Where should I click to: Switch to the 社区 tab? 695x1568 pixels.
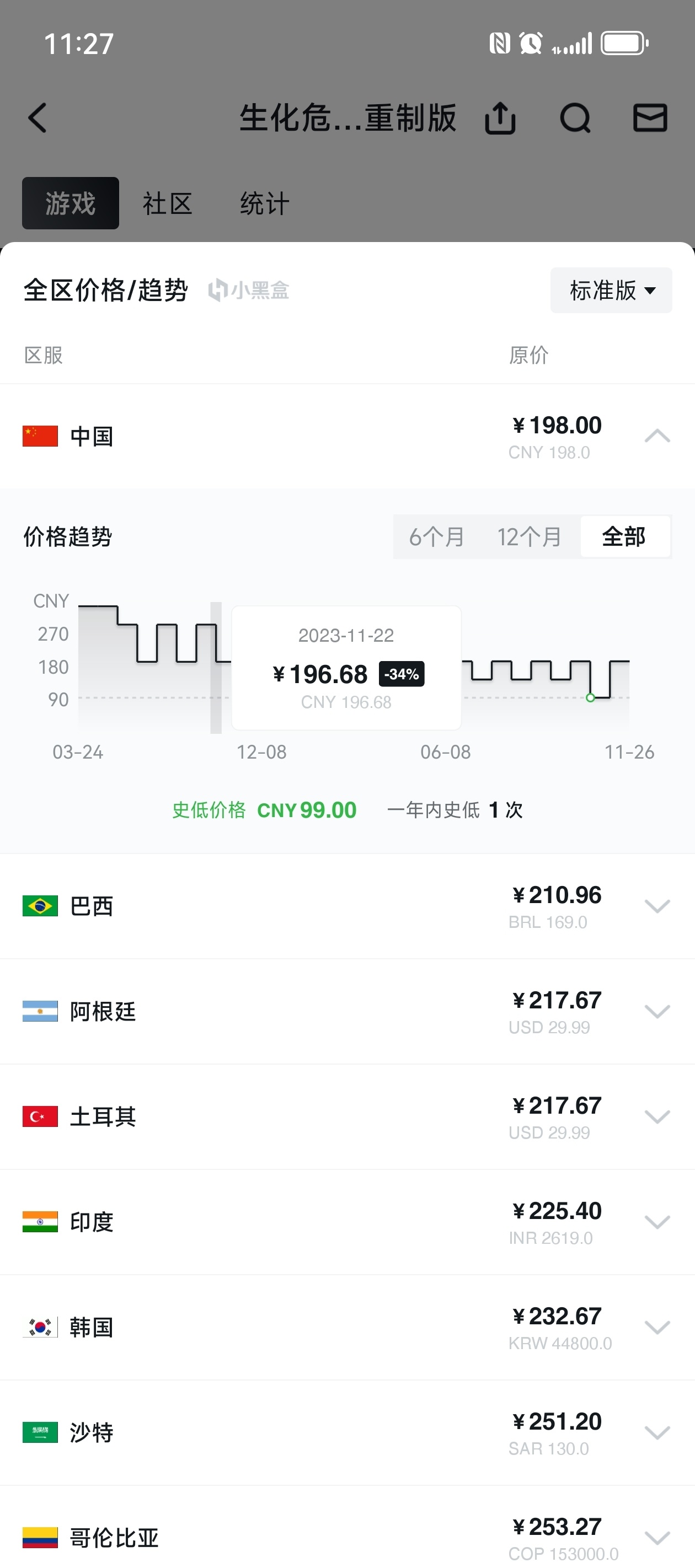coord(168,203)
